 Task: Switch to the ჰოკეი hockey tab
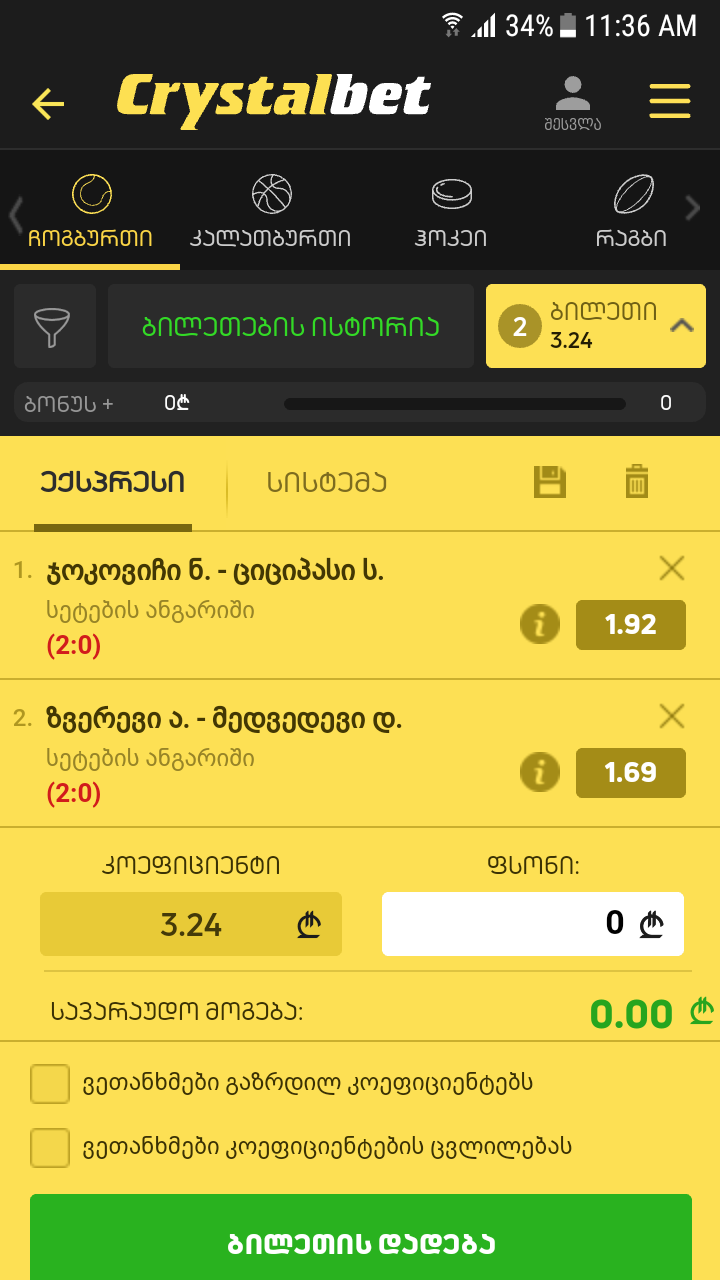coord(451,212)
